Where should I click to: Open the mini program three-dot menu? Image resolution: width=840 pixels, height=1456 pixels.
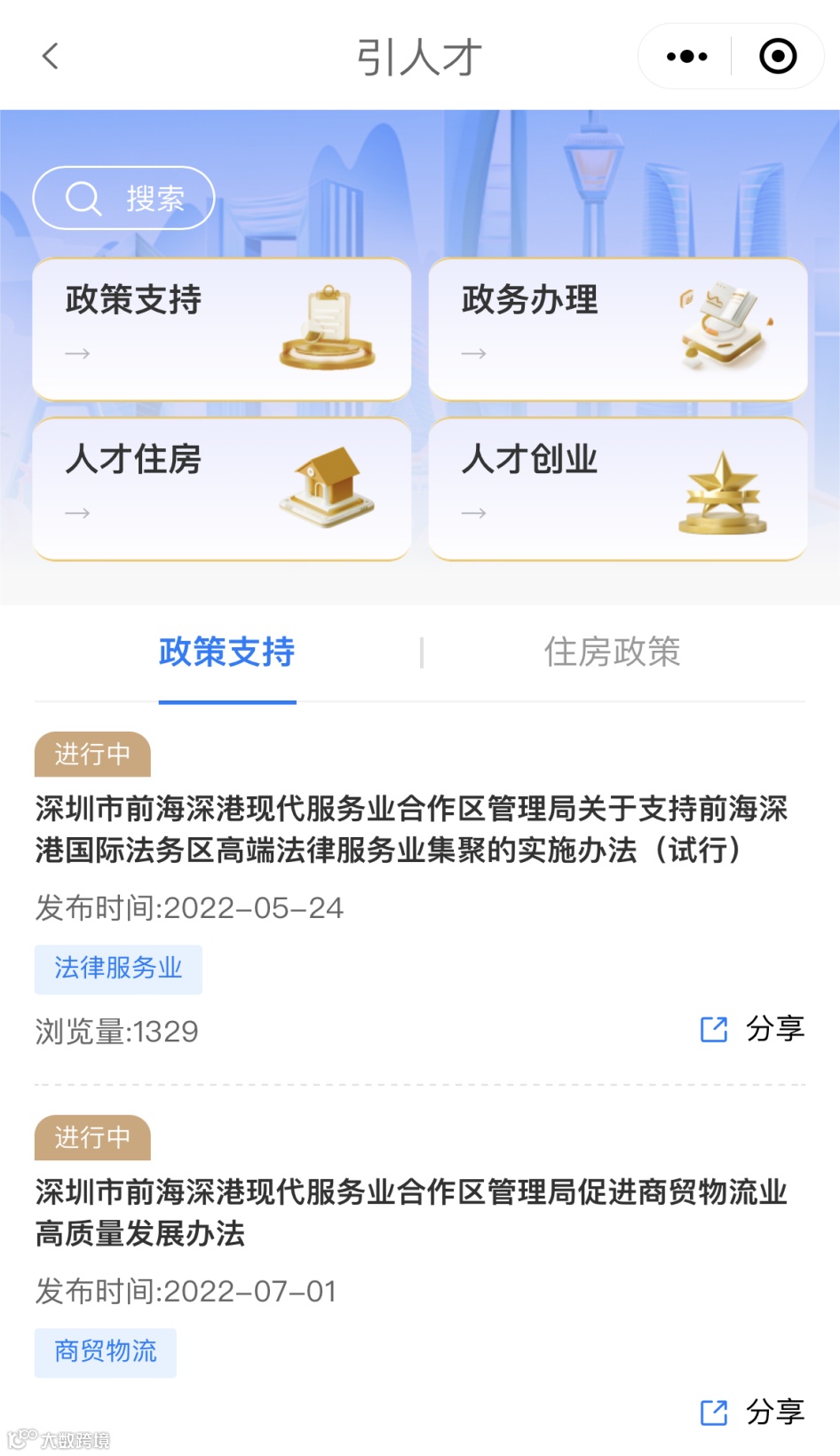coord(686,56)
